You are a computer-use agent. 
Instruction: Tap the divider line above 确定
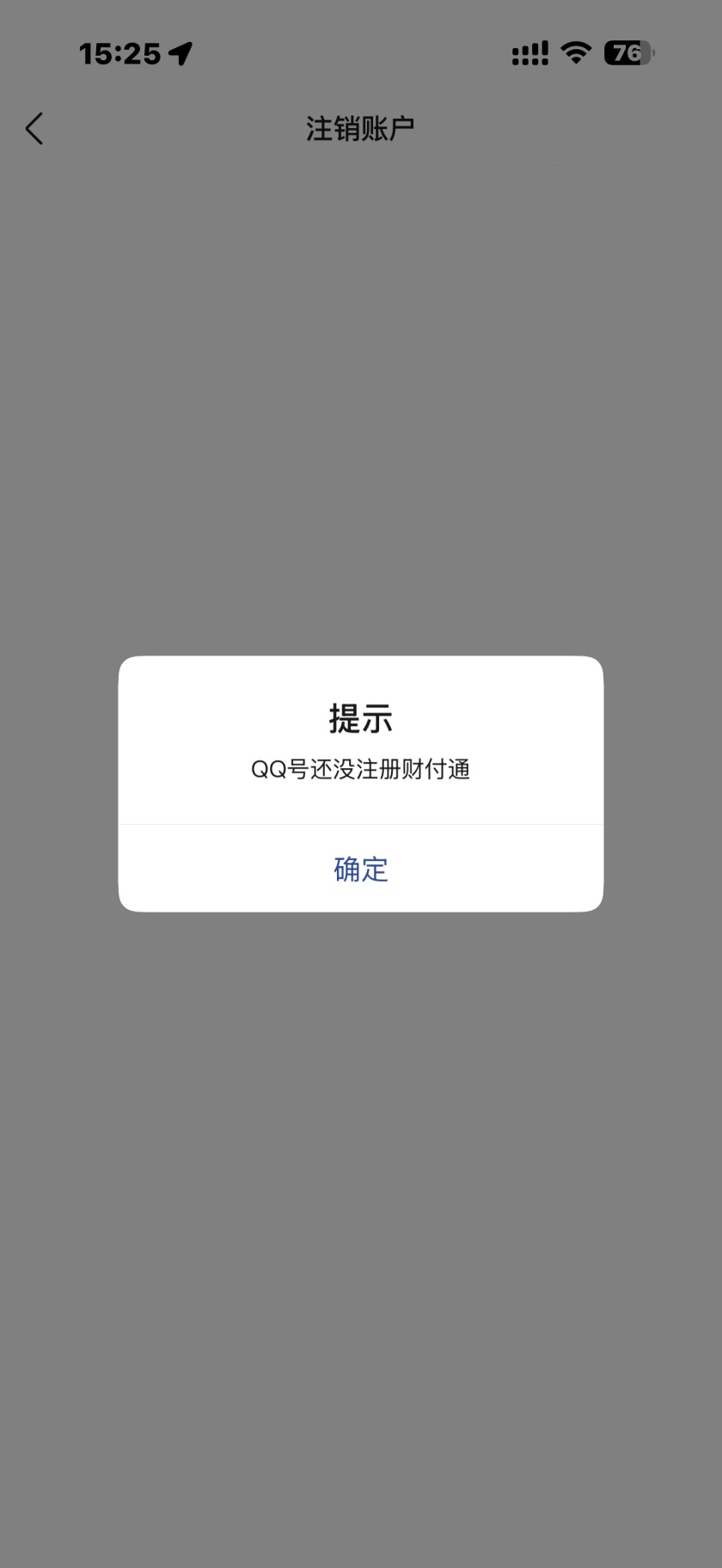(361, 826)
